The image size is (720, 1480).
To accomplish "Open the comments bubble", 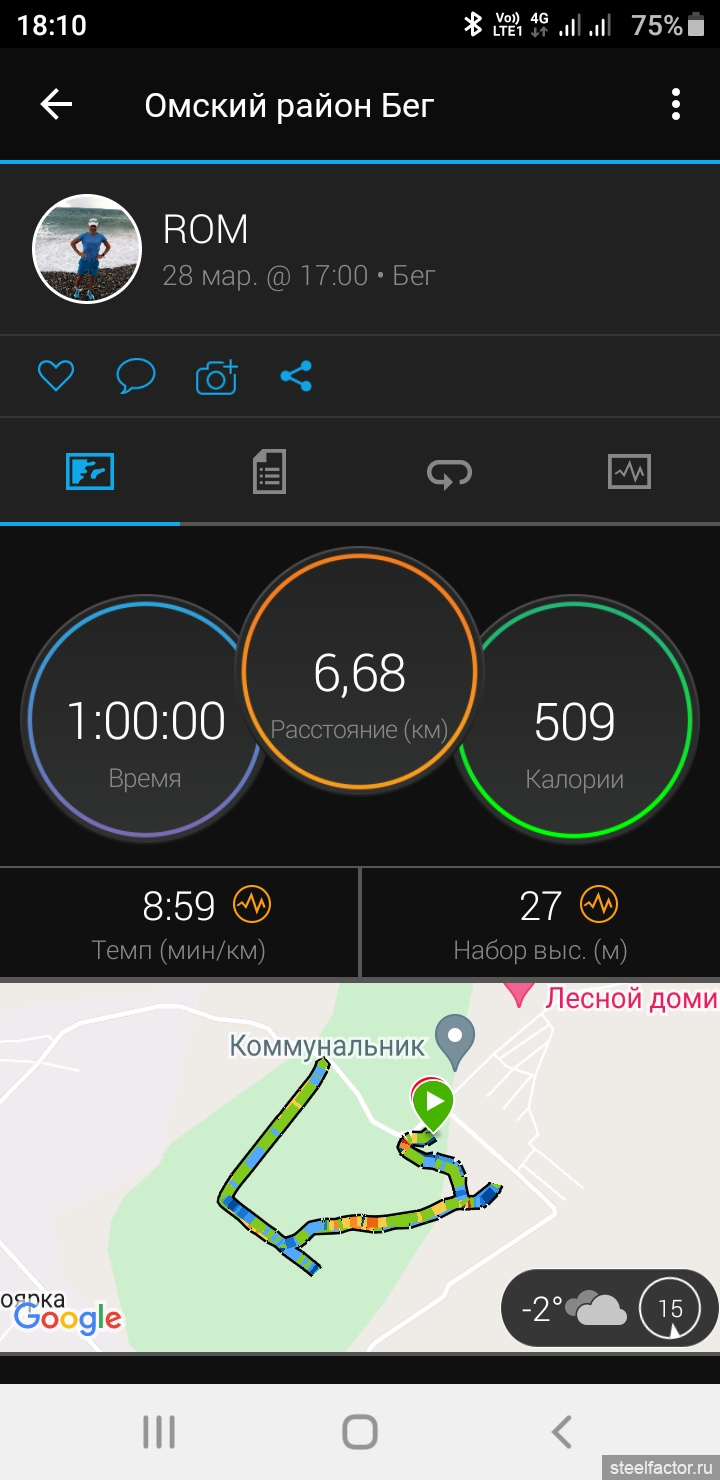I will click(135, 376).
